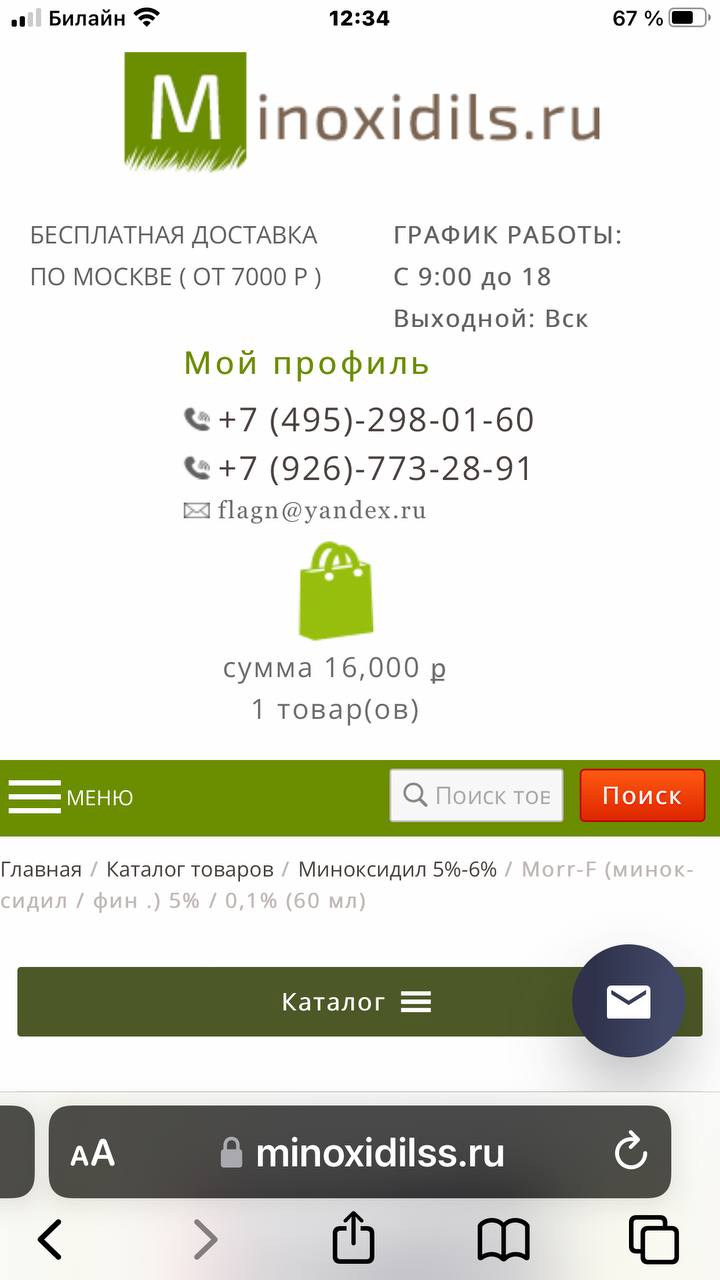
Task: Open the AA reader options
Action: [92, 1153]
